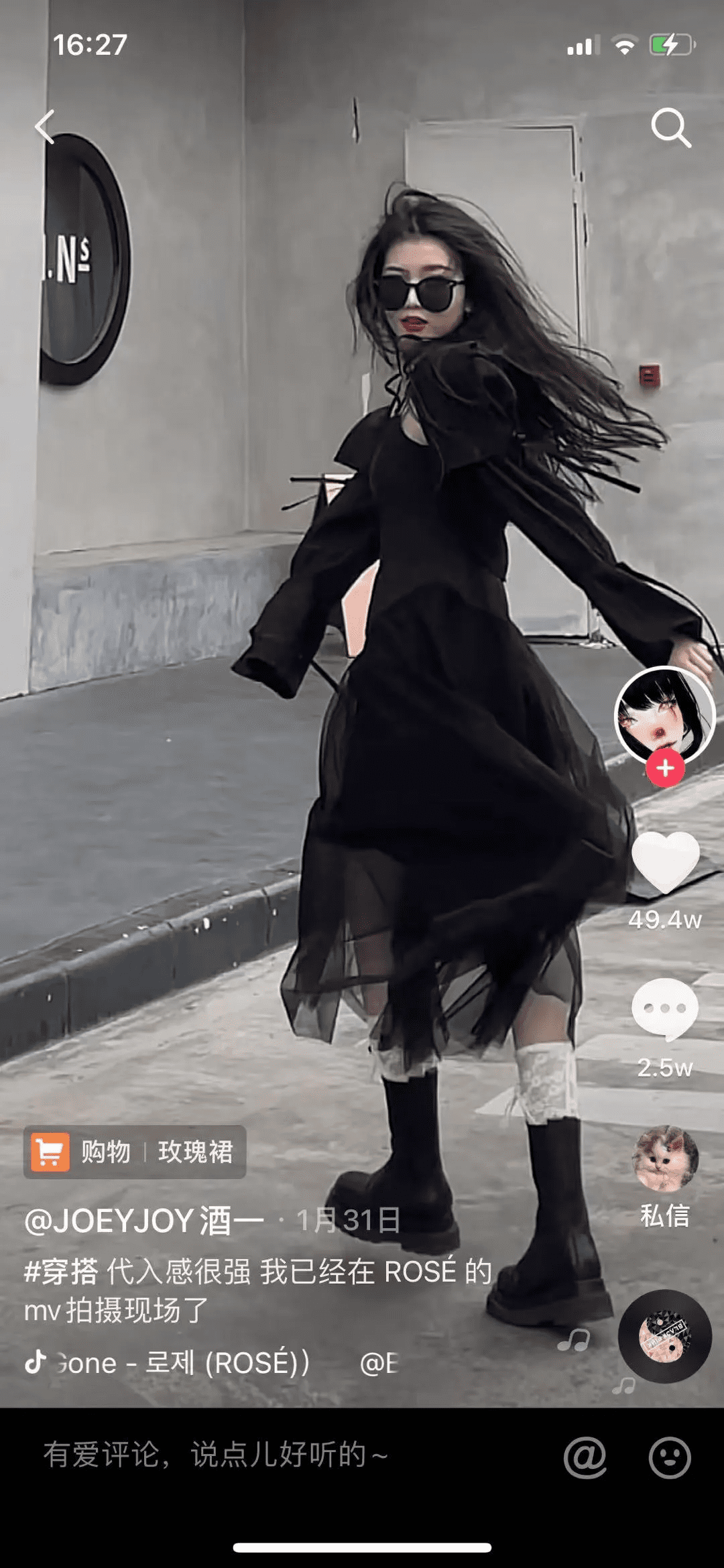Go back with the top-left arrow
Screen dimensions: 724x1568
click(x=45, y=127)
